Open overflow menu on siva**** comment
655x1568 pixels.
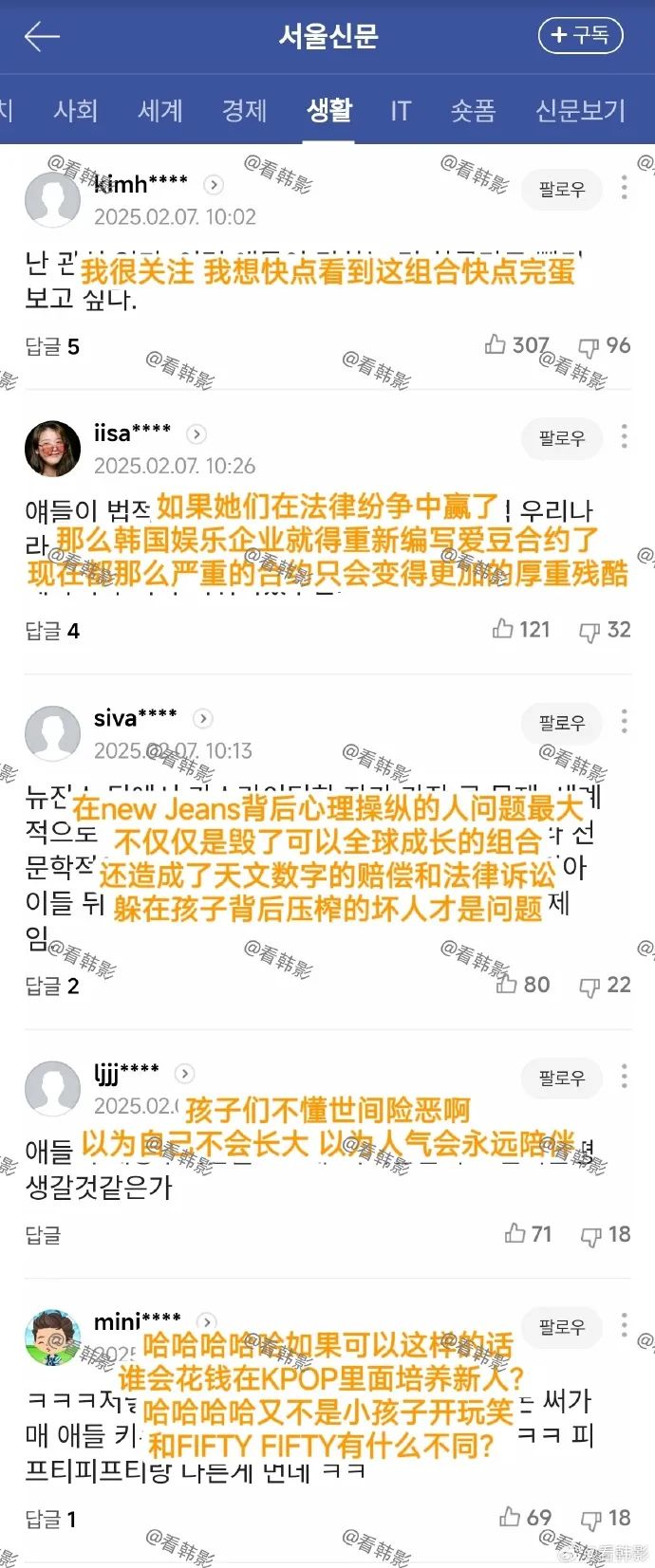pos(624,721)
